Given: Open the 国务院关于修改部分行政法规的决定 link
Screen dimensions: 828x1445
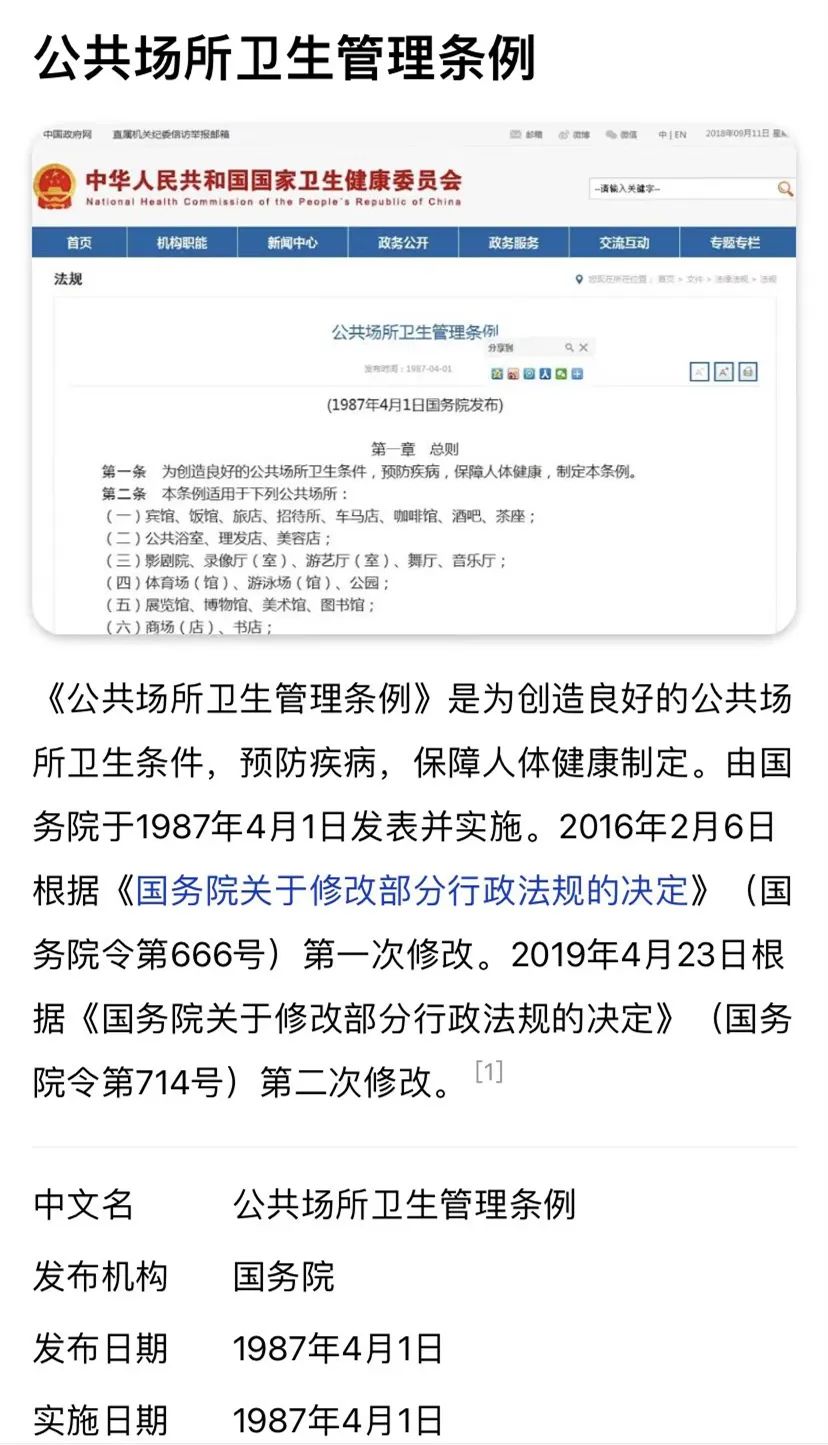Looking at the screenshot, I should point(412,891).
